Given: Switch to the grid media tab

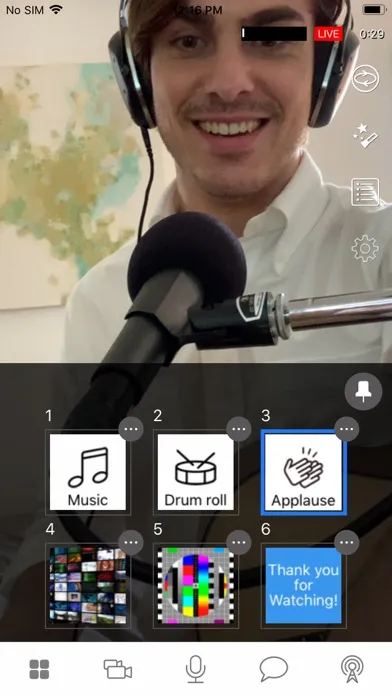Looking at the screenshot, I should tap(39, 669).
